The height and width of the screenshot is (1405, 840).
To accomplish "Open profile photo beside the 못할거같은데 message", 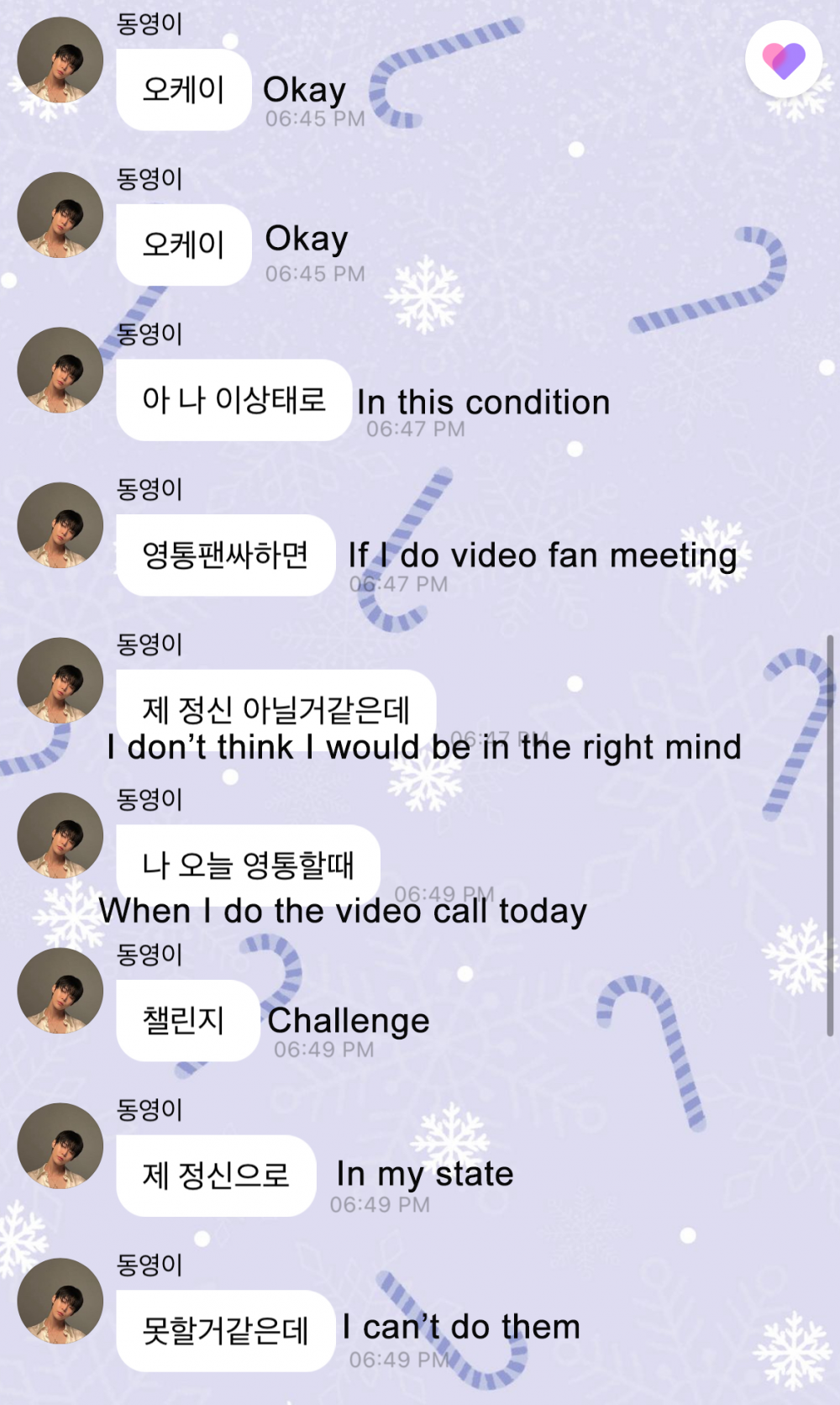I will click(60, 1301).
